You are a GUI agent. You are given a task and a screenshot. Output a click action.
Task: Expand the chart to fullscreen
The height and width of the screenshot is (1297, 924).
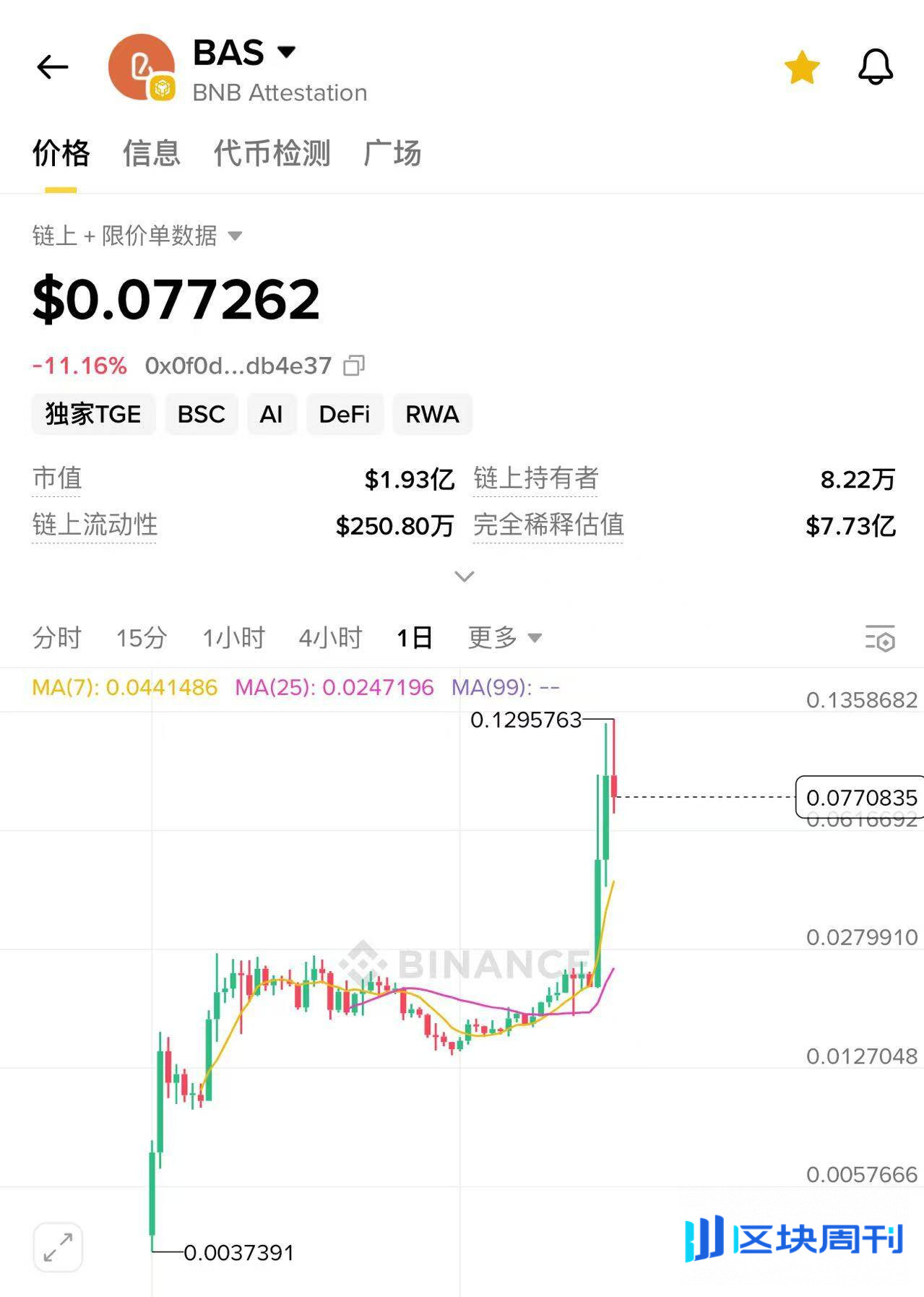pos(58,1247)
